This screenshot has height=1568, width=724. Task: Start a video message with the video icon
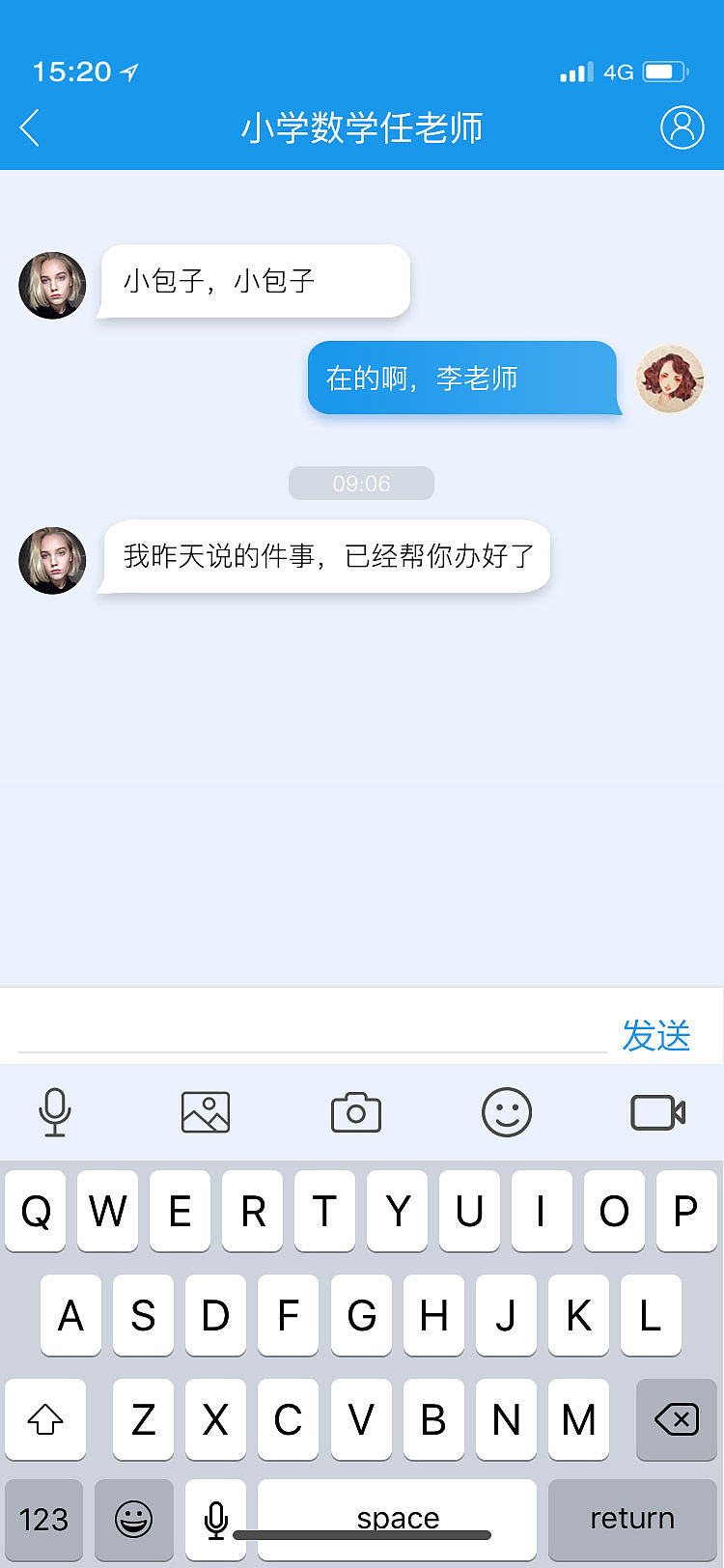(x=657, y=1111)
